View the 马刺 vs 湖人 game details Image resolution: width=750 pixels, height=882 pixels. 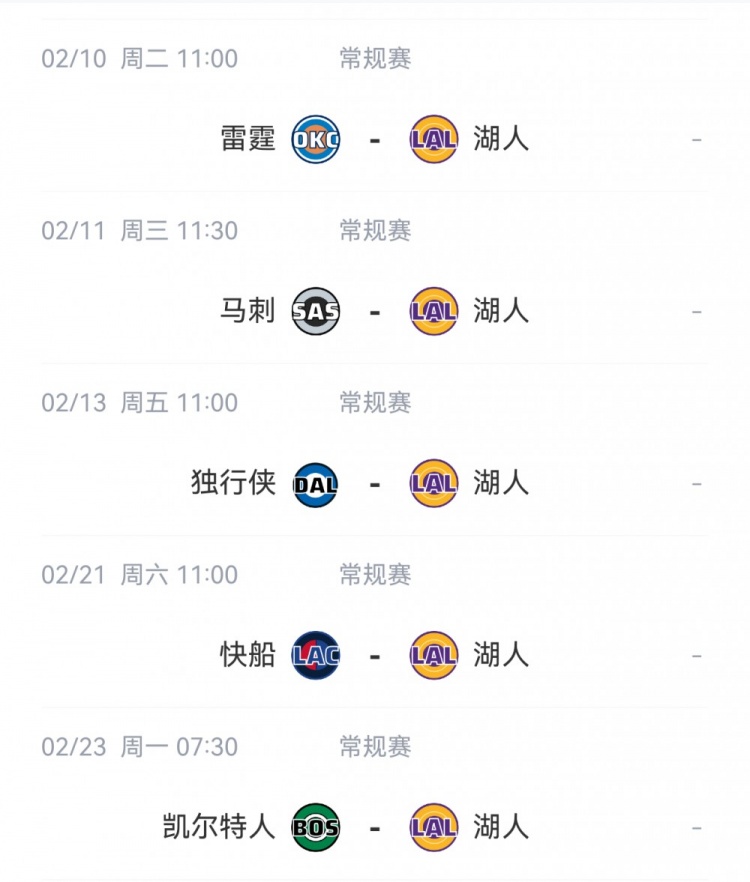[374, 312]
